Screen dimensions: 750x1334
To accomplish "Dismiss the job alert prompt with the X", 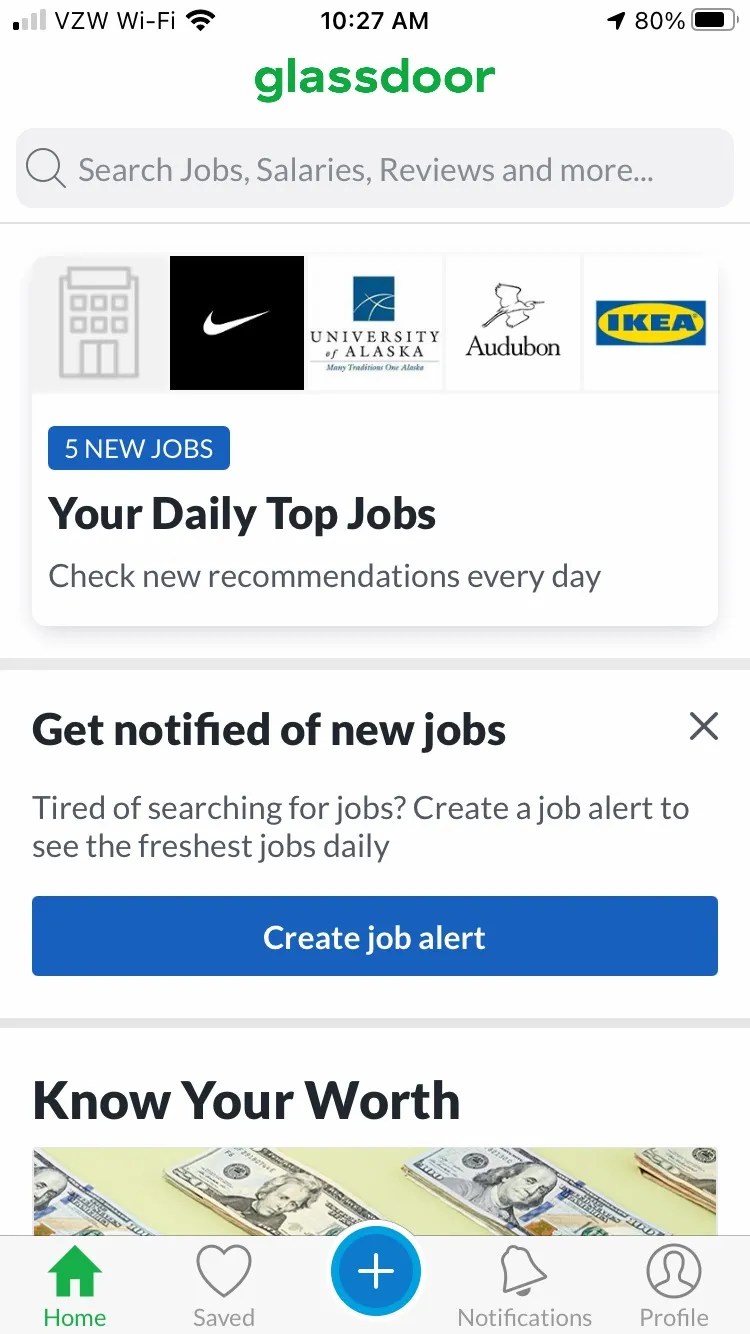I will pos(703,726).
